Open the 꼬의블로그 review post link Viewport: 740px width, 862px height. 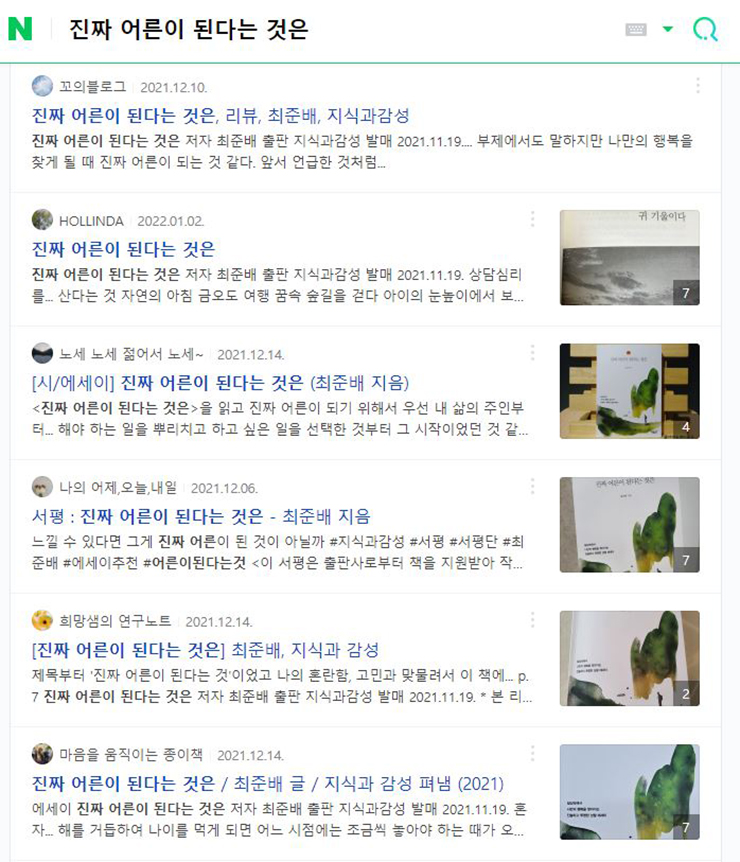[220, 115]
